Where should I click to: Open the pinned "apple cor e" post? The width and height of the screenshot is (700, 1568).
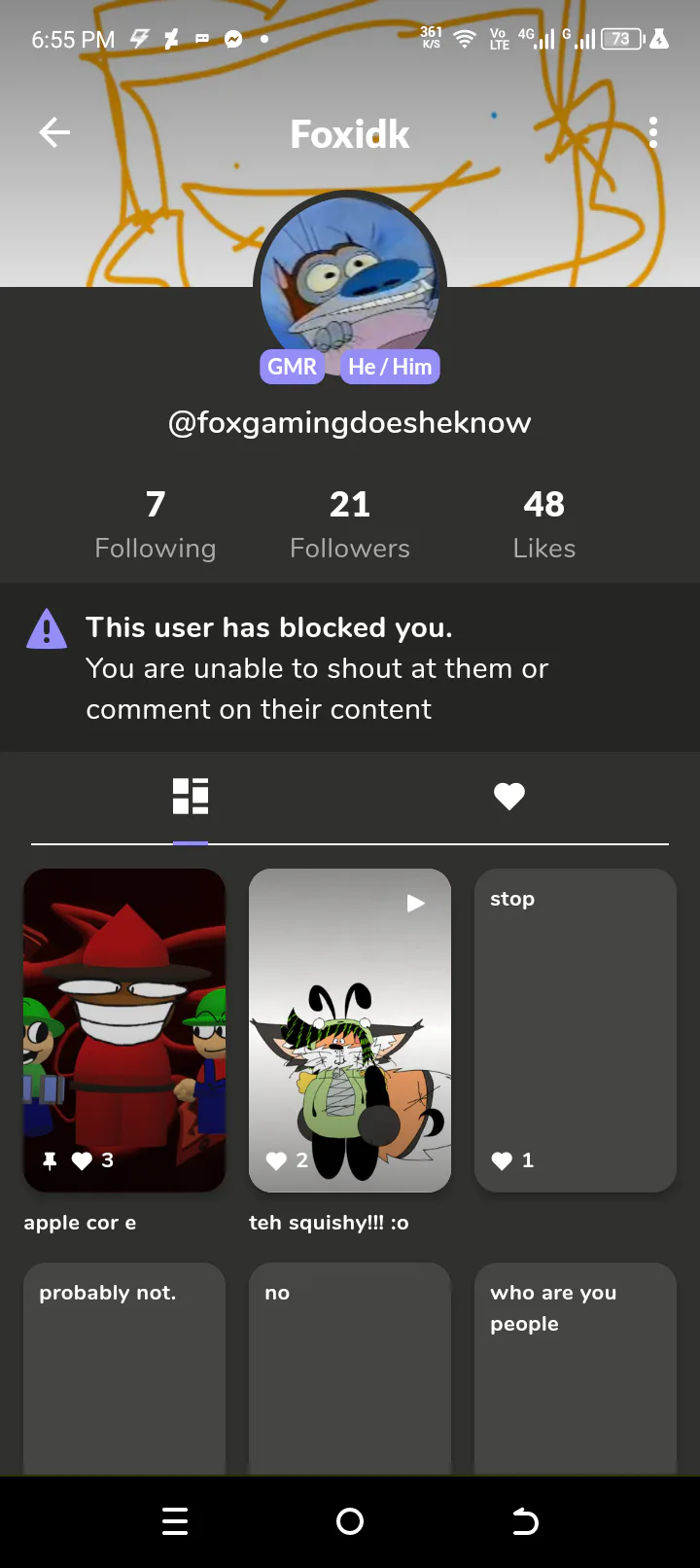click(x=124, y=1030)
